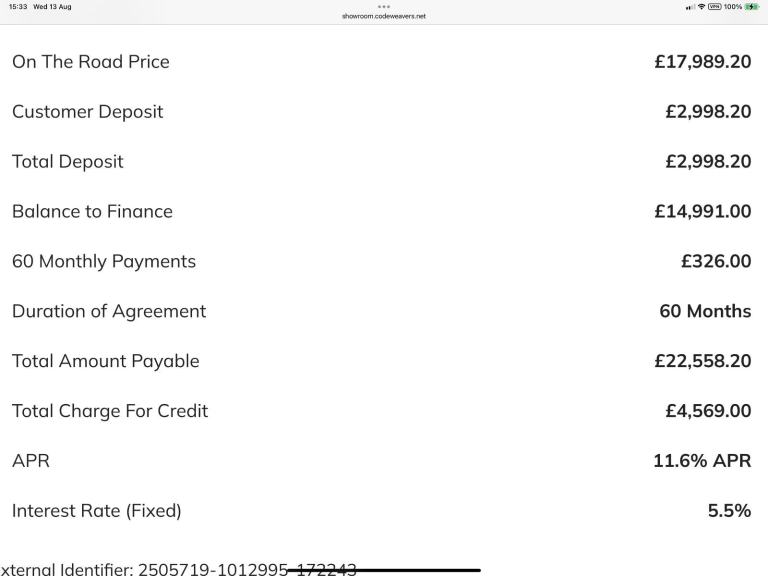Image resolution: width=768 pixels, height=576 pixels.
Task: Open the multitasking three-dot menu
Action: 384,6
